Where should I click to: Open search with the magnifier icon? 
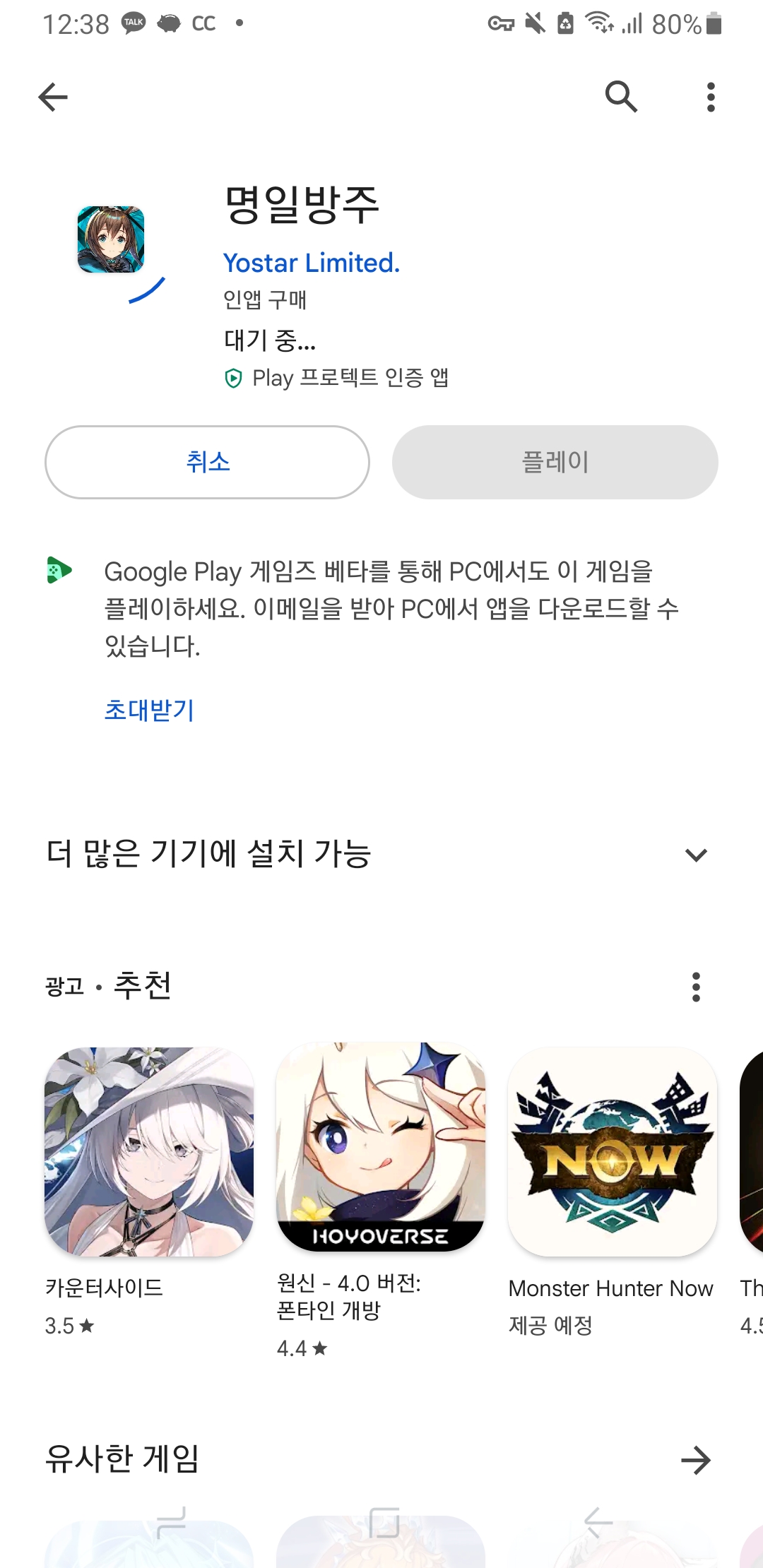click(x=621, y=97)
